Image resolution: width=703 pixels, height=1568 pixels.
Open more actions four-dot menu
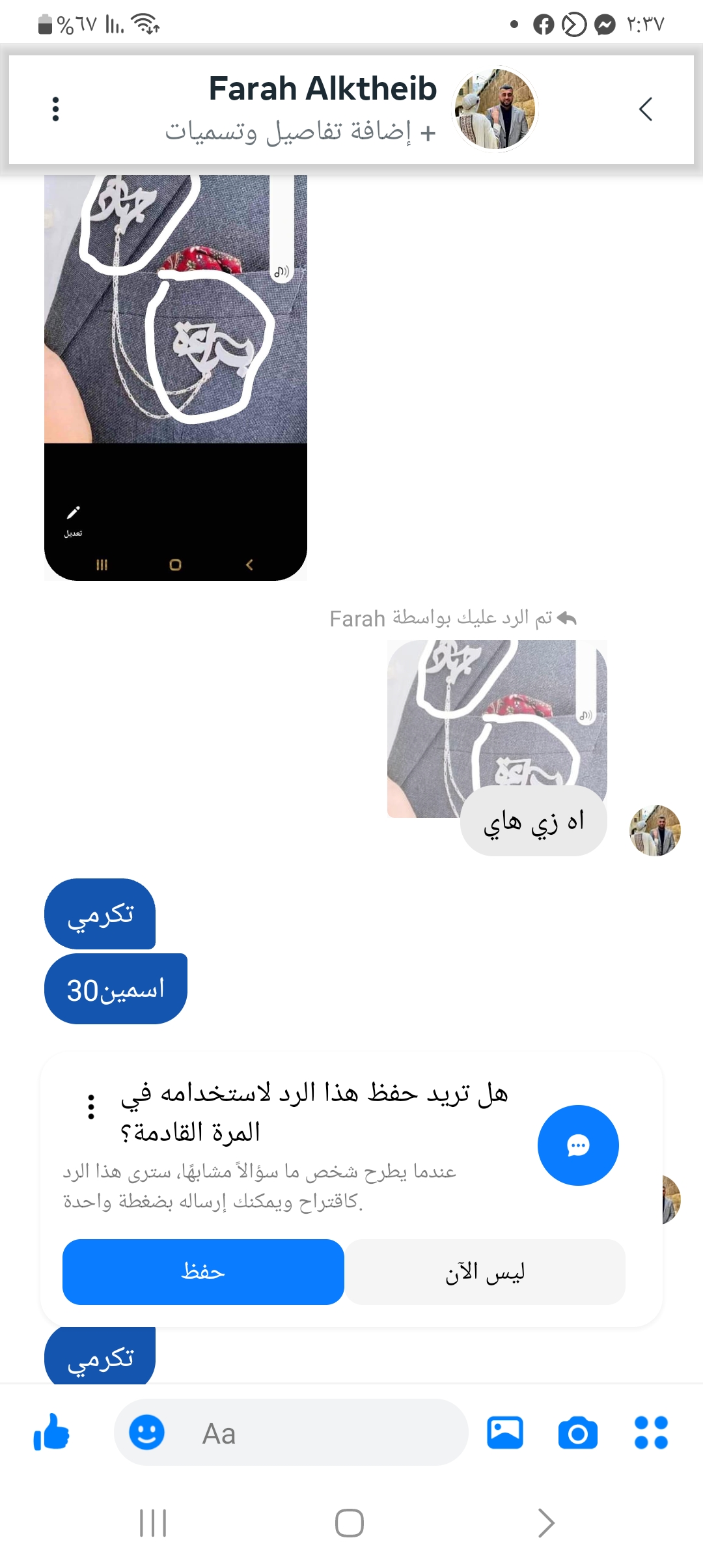click(651, 1433)
